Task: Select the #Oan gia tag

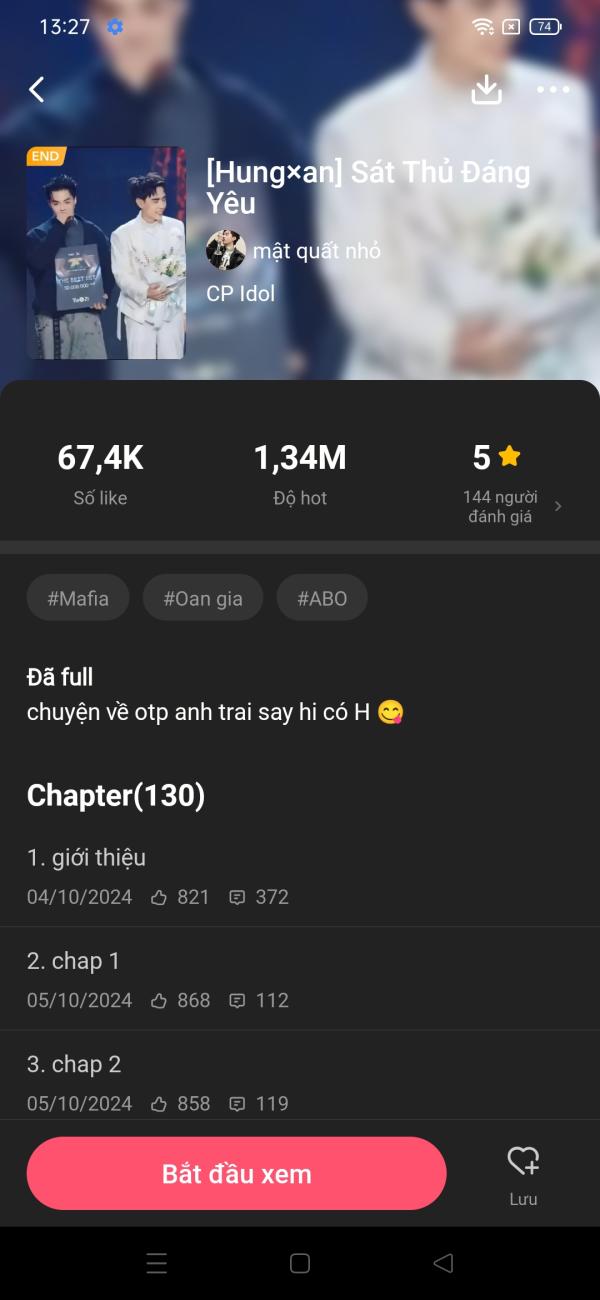Action: (203, 599)
